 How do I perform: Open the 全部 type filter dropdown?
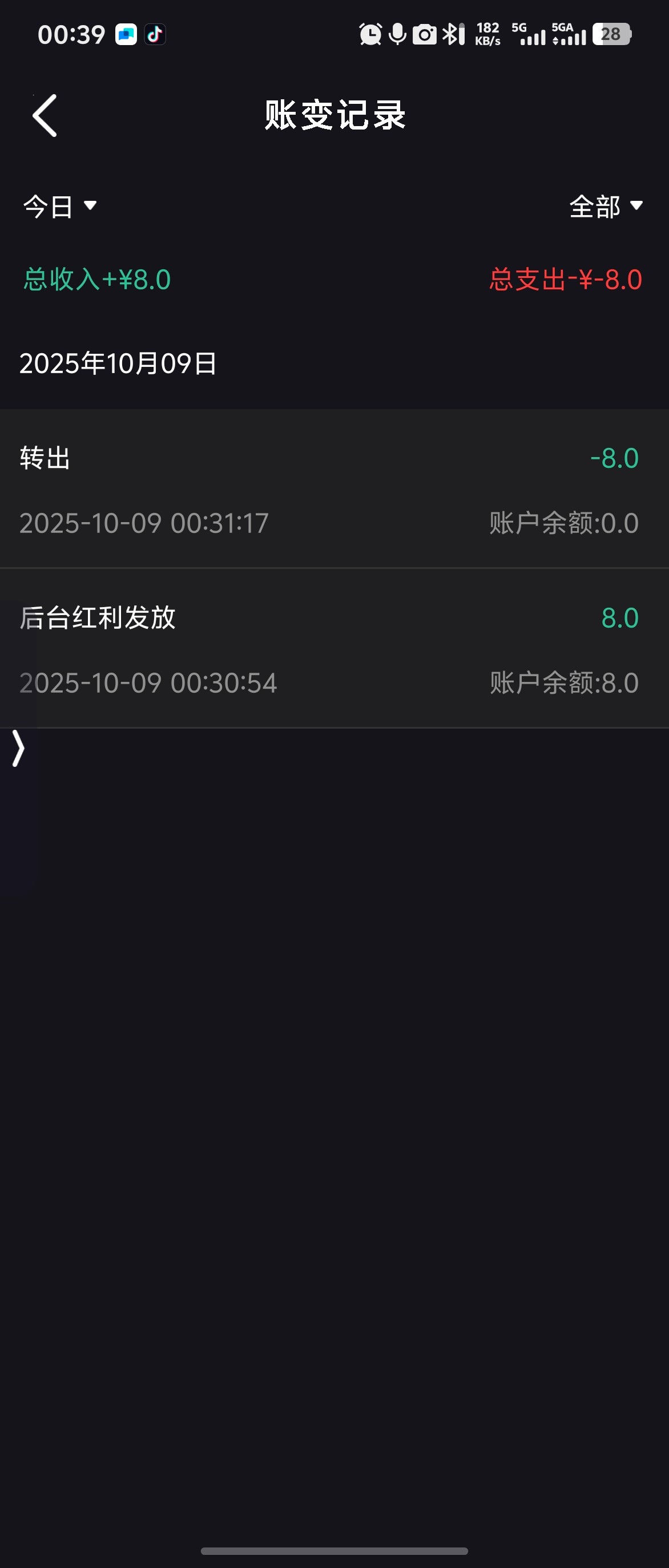tap(605, 207)
